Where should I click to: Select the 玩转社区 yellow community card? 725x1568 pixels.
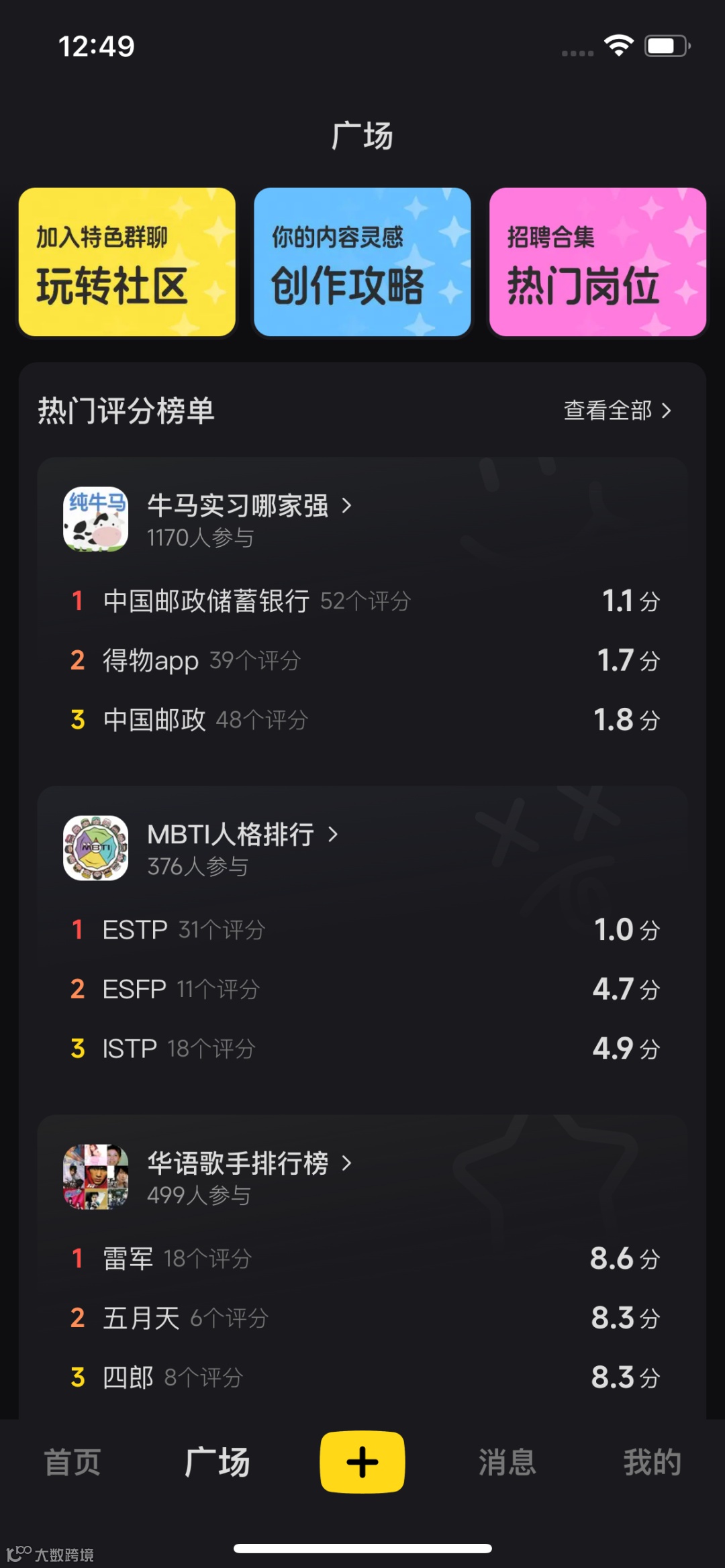click(x=126, y=262)
